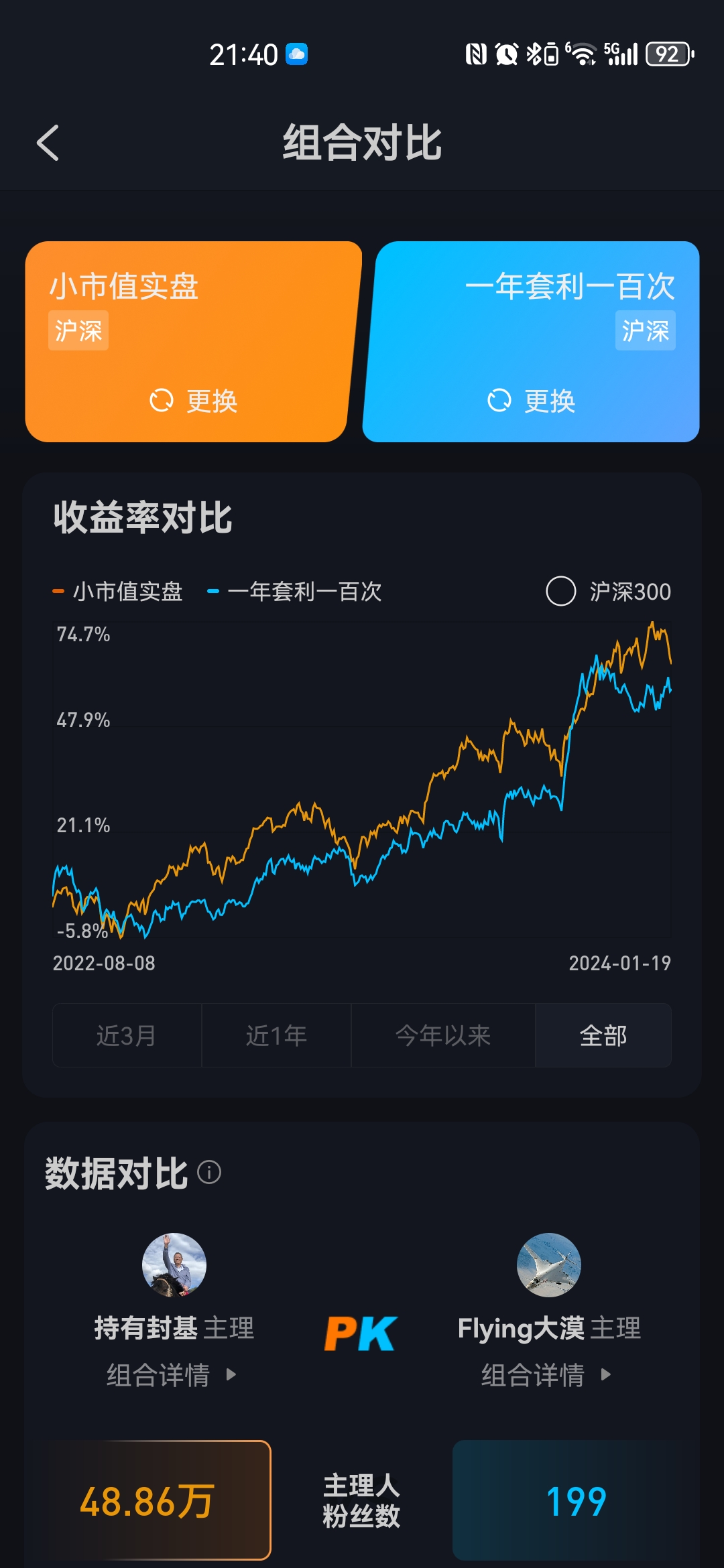The image size is (724, 1568).
Task: Tap 更换 on the 小市值实盘 card
Action: point(193,401)
